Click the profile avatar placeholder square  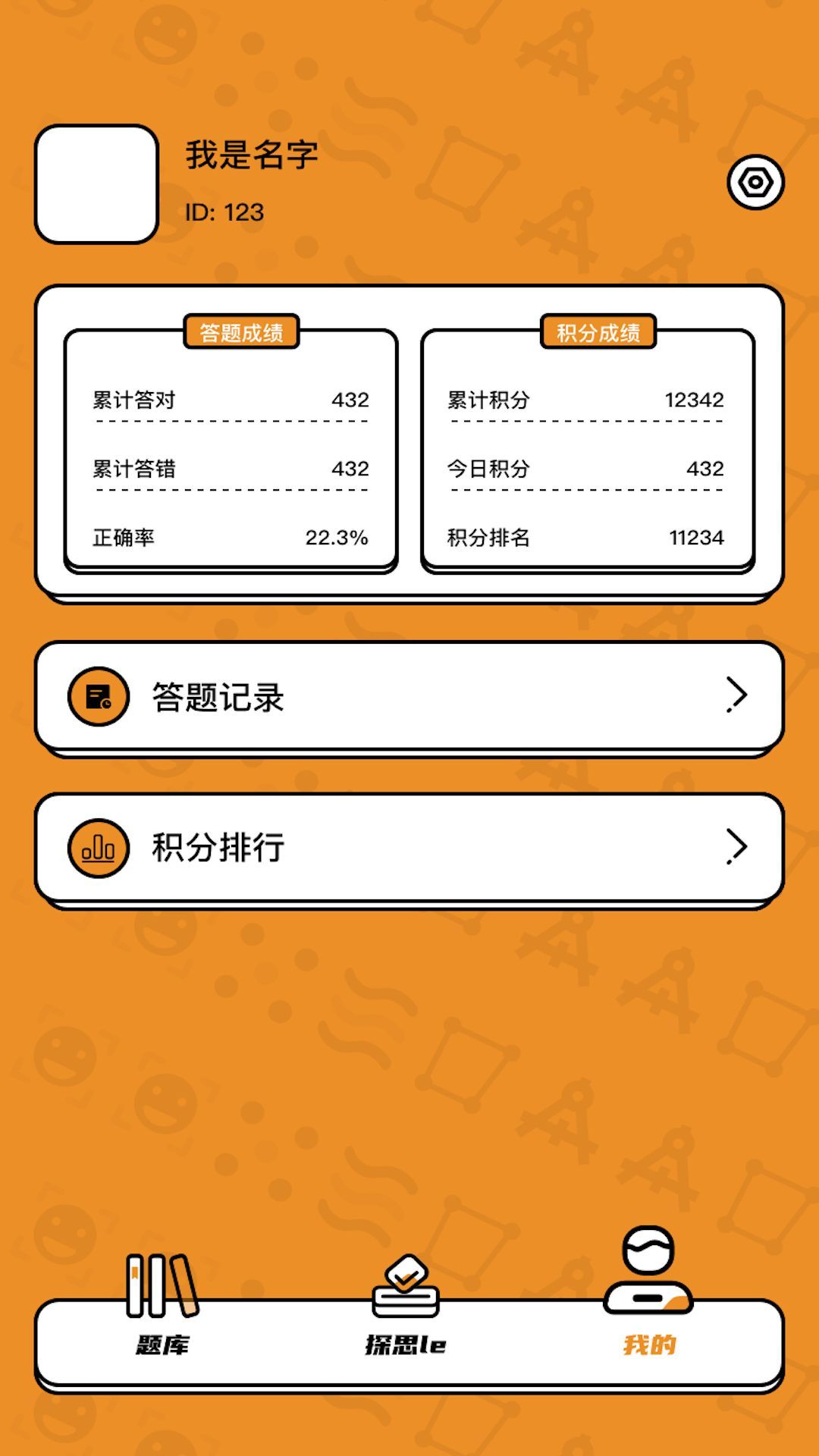pos(97,184)
